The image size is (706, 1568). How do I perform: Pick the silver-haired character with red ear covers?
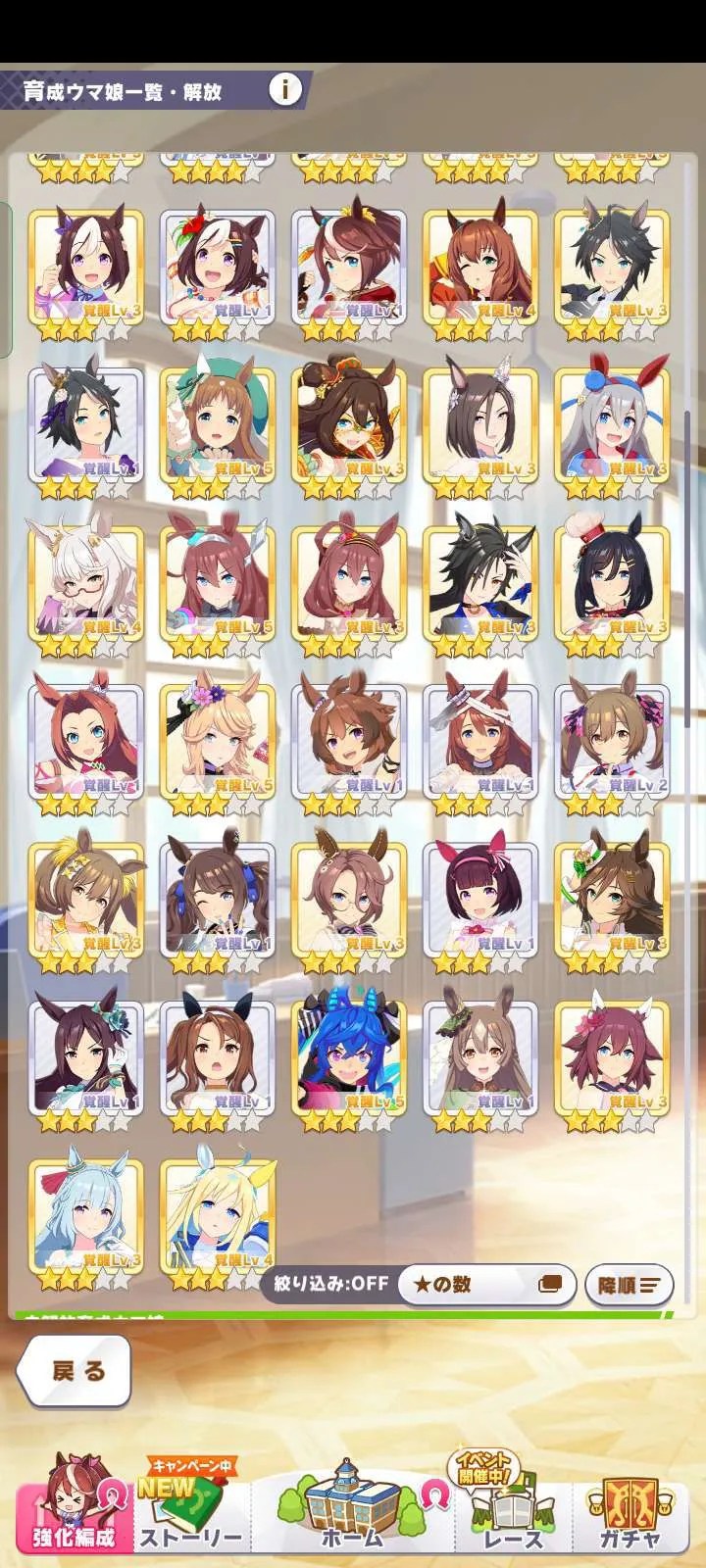[612, 425]
